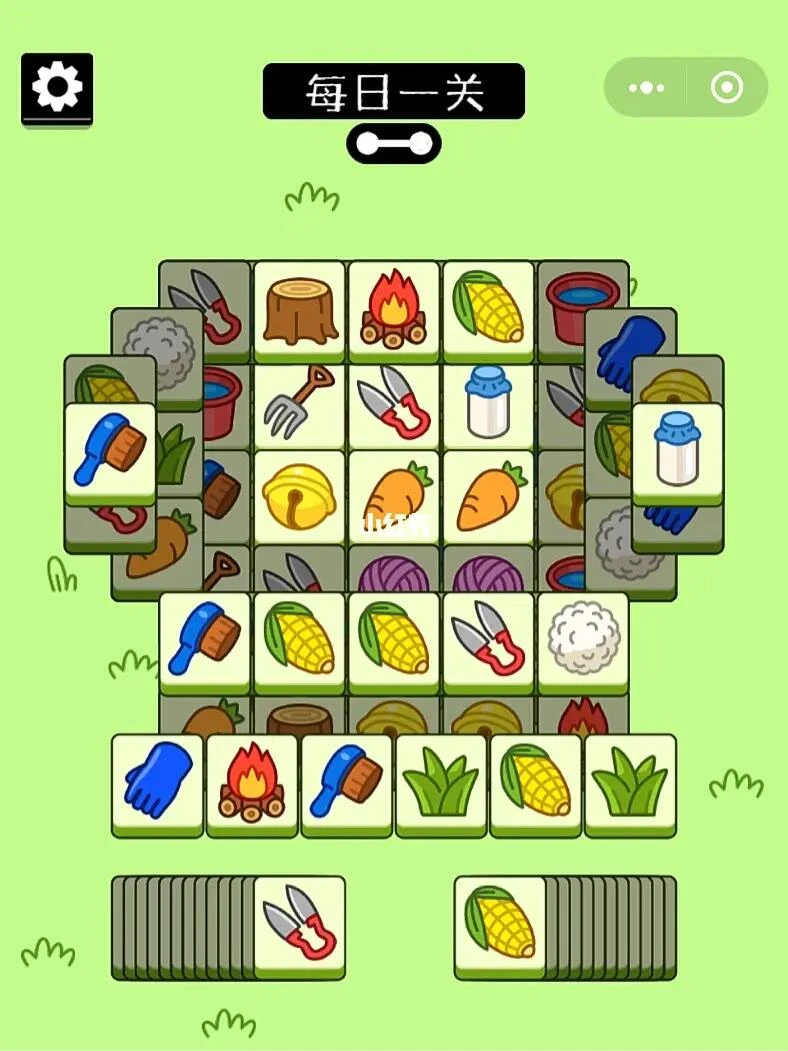Image resolution: width=788 pixels, height=1051 pixels.
Task: Tap the brush tile beside the cotton-row corn
Action: click(x=205, y=638)
